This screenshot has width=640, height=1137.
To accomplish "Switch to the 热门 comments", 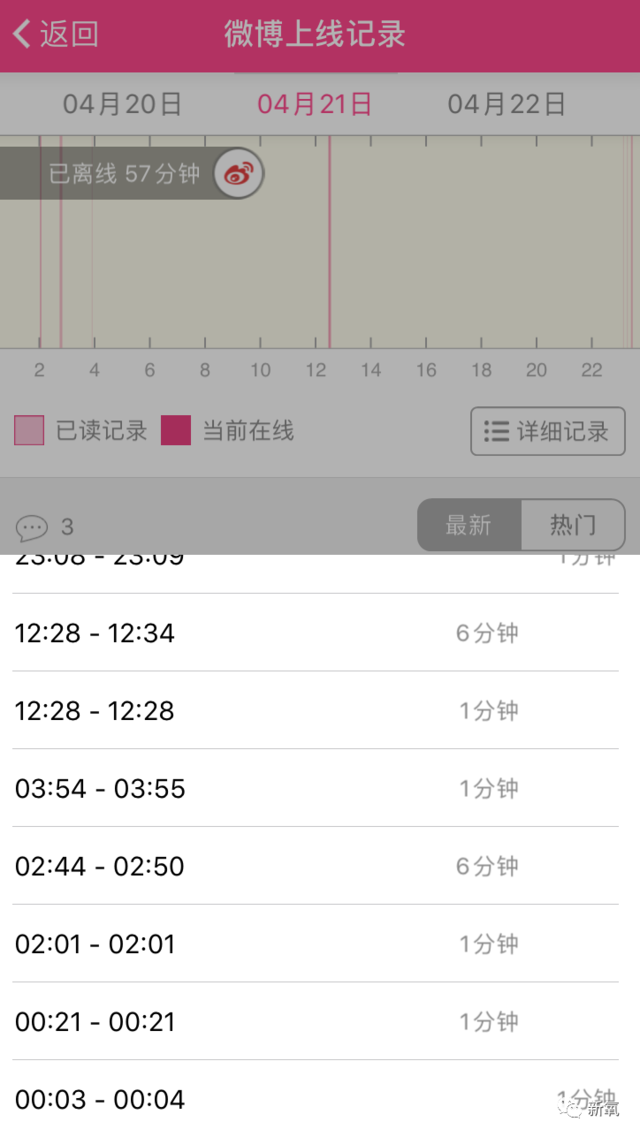I will 573,525.
